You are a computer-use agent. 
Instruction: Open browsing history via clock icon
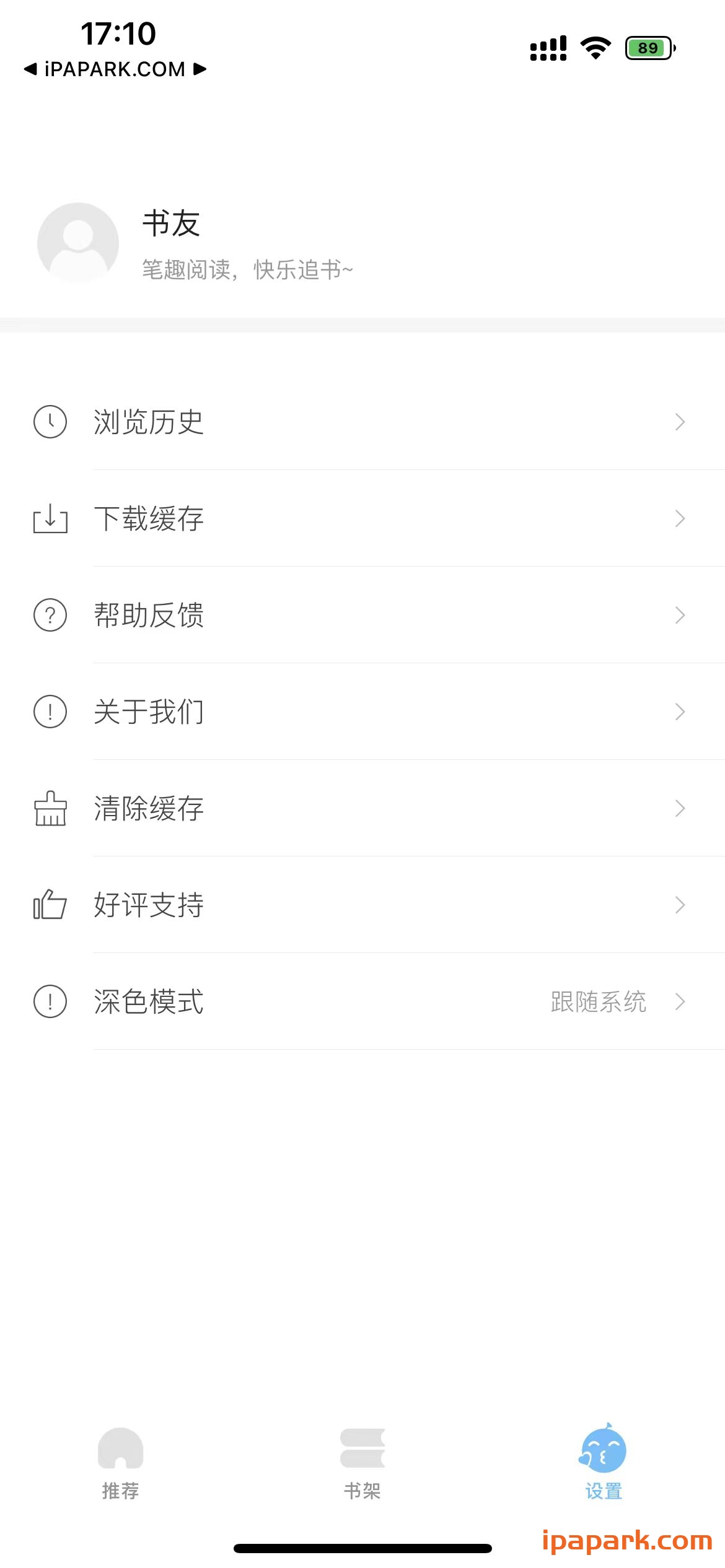(50, 422)
